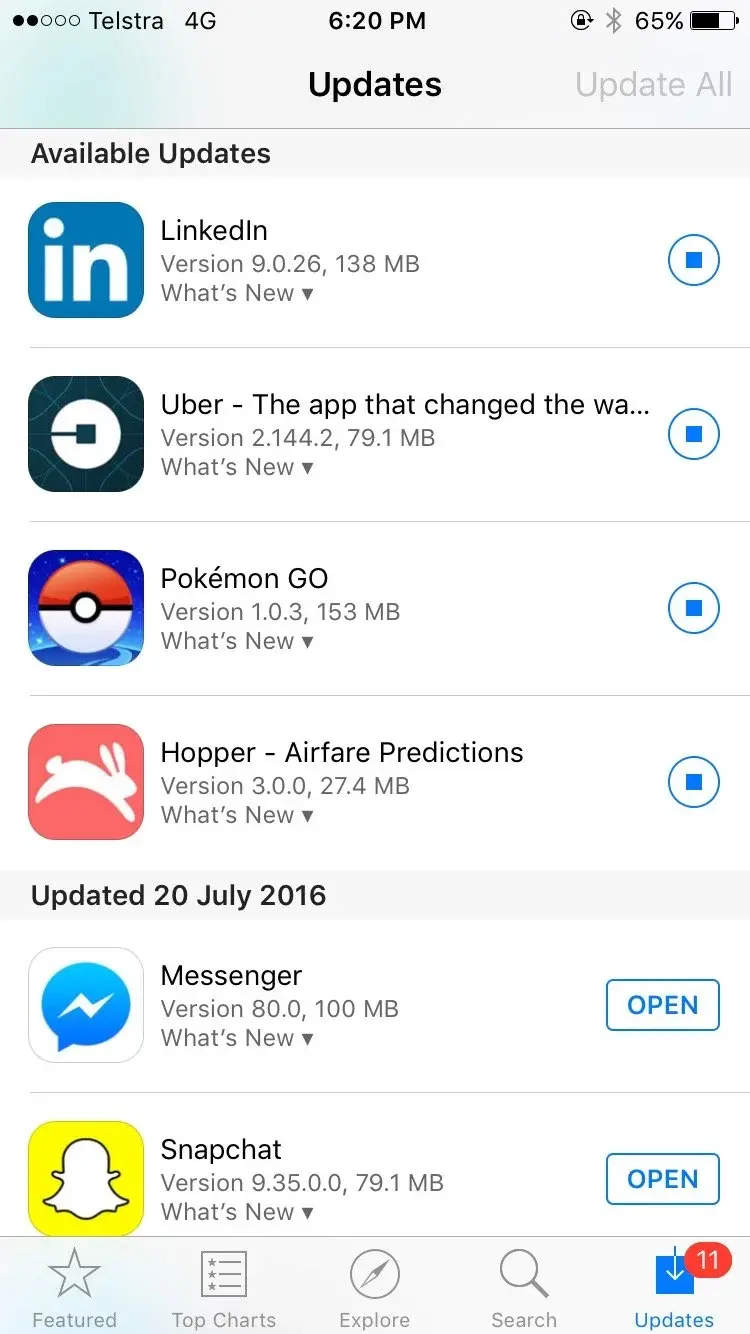Expand What's New for Uber

click(237, 467)
